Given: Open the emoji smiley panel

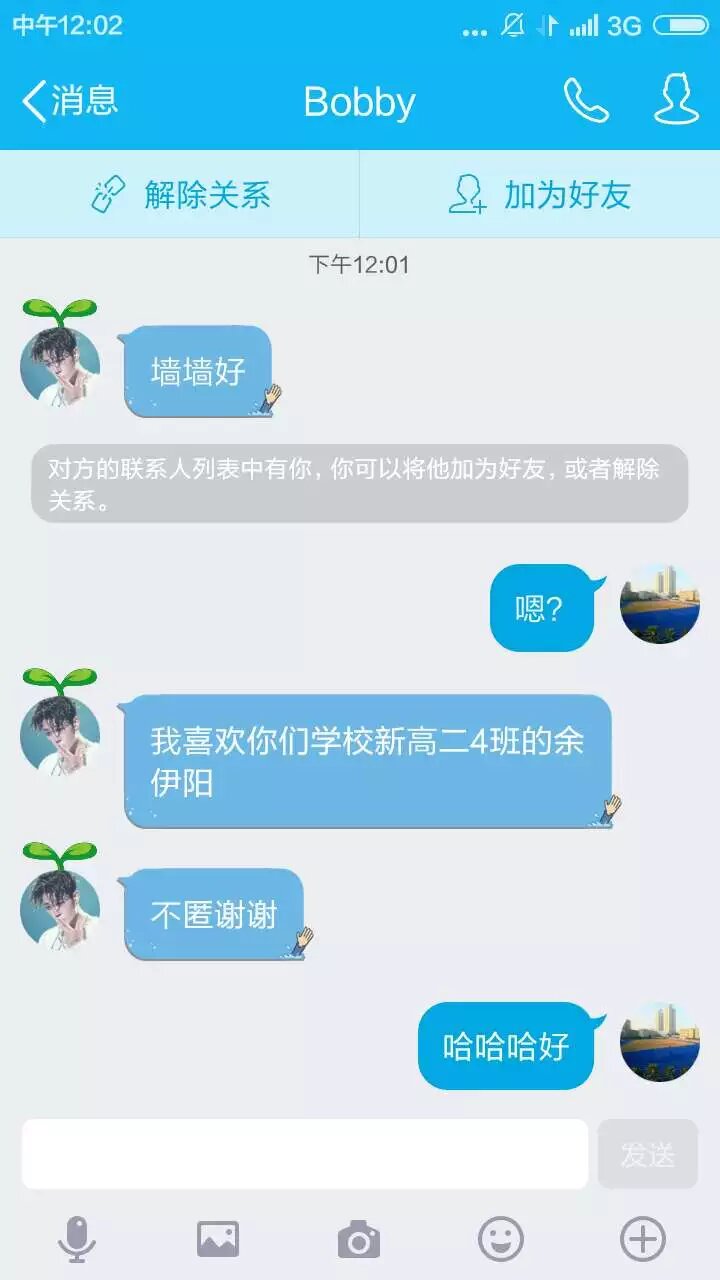Looking at the screenshot, I should pyautogui.click(x=501, y=1240).
